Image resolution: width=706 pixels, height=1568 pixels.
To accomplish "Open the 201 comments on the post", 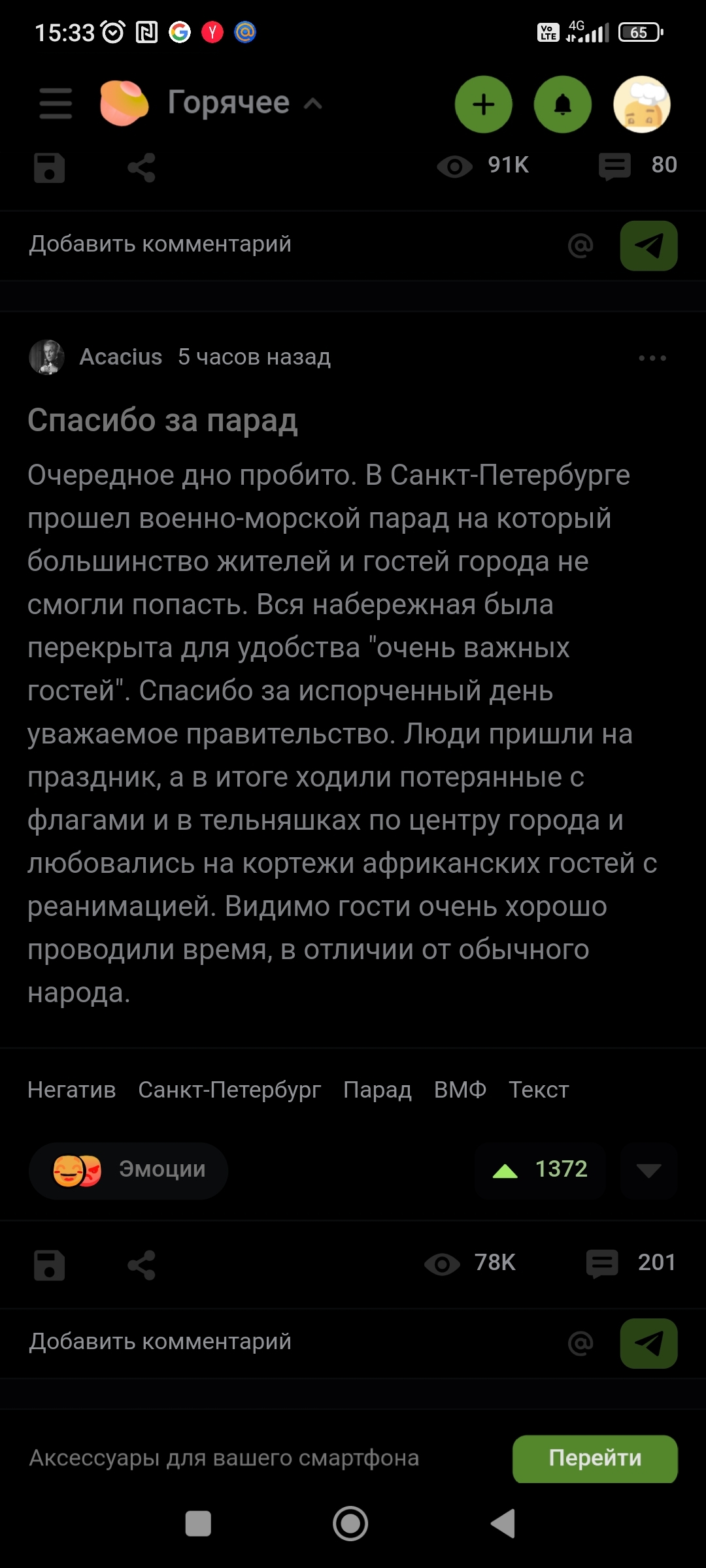I will pos(631,1262).
